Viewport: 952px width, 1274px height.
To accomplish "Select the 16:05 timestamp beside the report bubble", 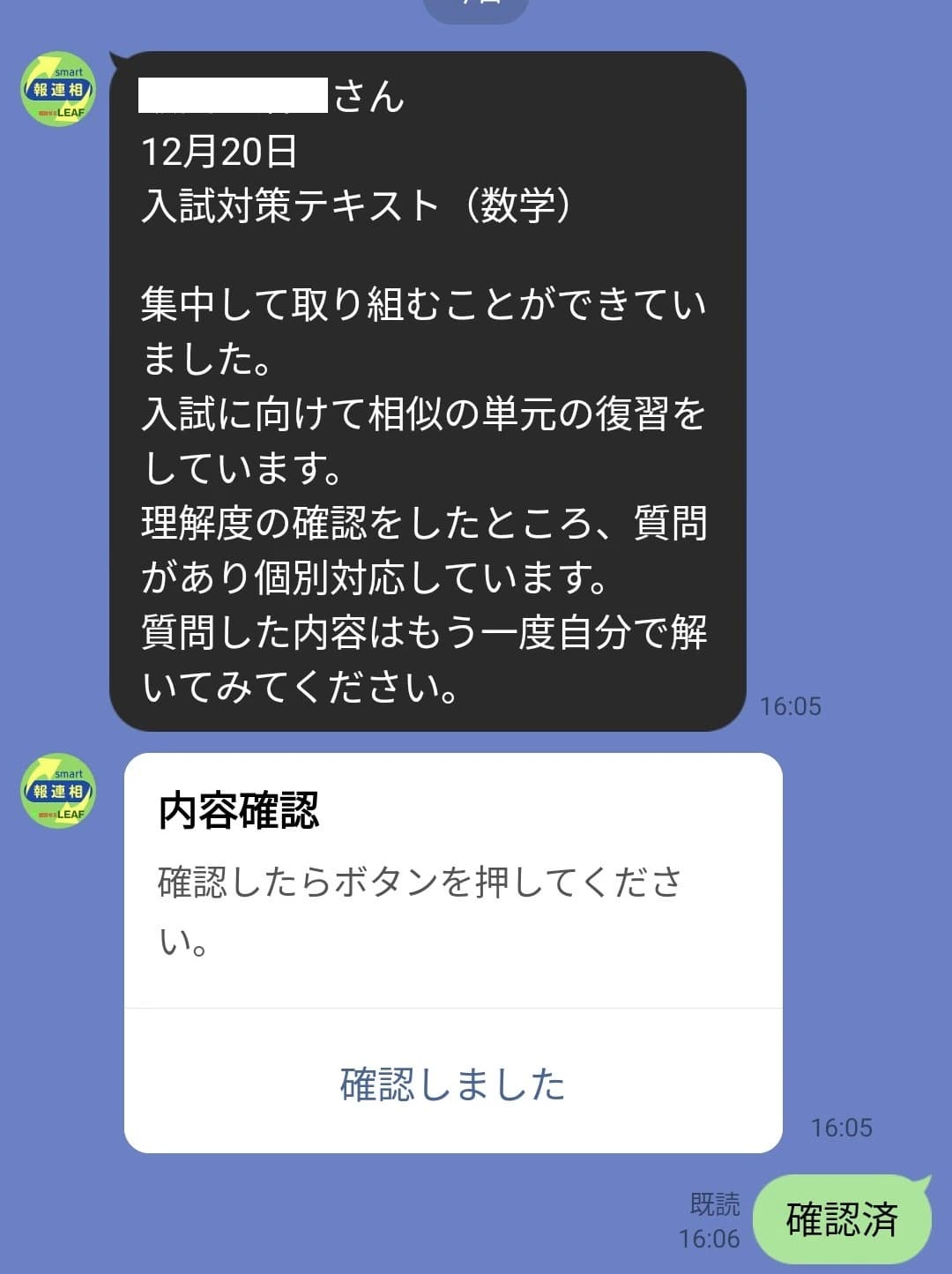I will pos(791,705).
